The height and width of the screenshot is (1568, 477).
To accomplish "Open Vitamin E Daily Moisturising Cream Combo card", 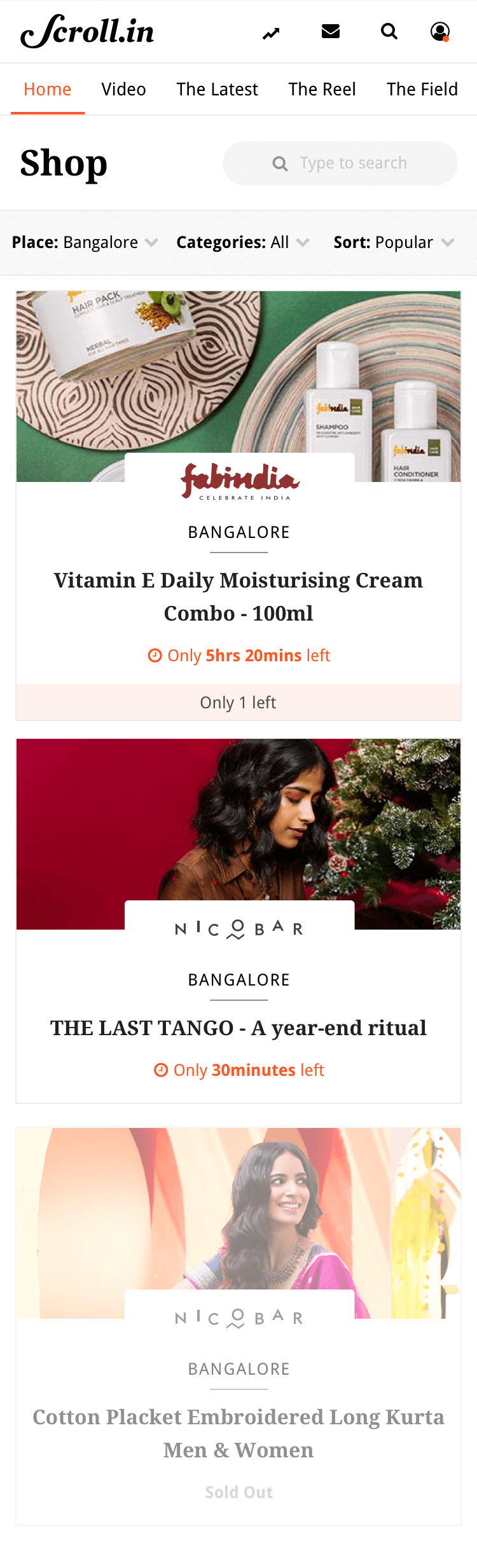I will tap(238, 596).
